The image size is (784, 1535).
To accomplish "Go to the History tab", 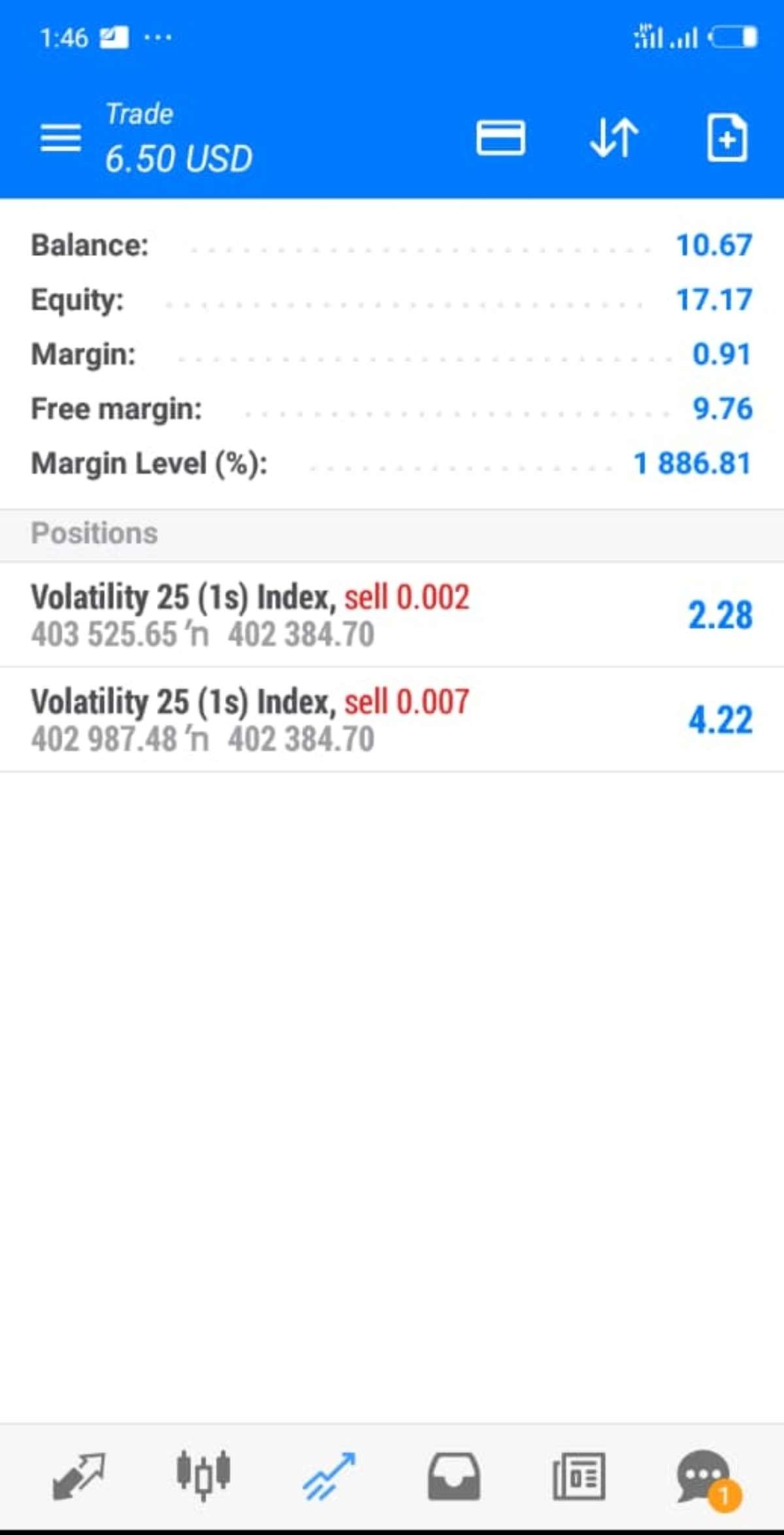I will click(x=454, y=1476).
